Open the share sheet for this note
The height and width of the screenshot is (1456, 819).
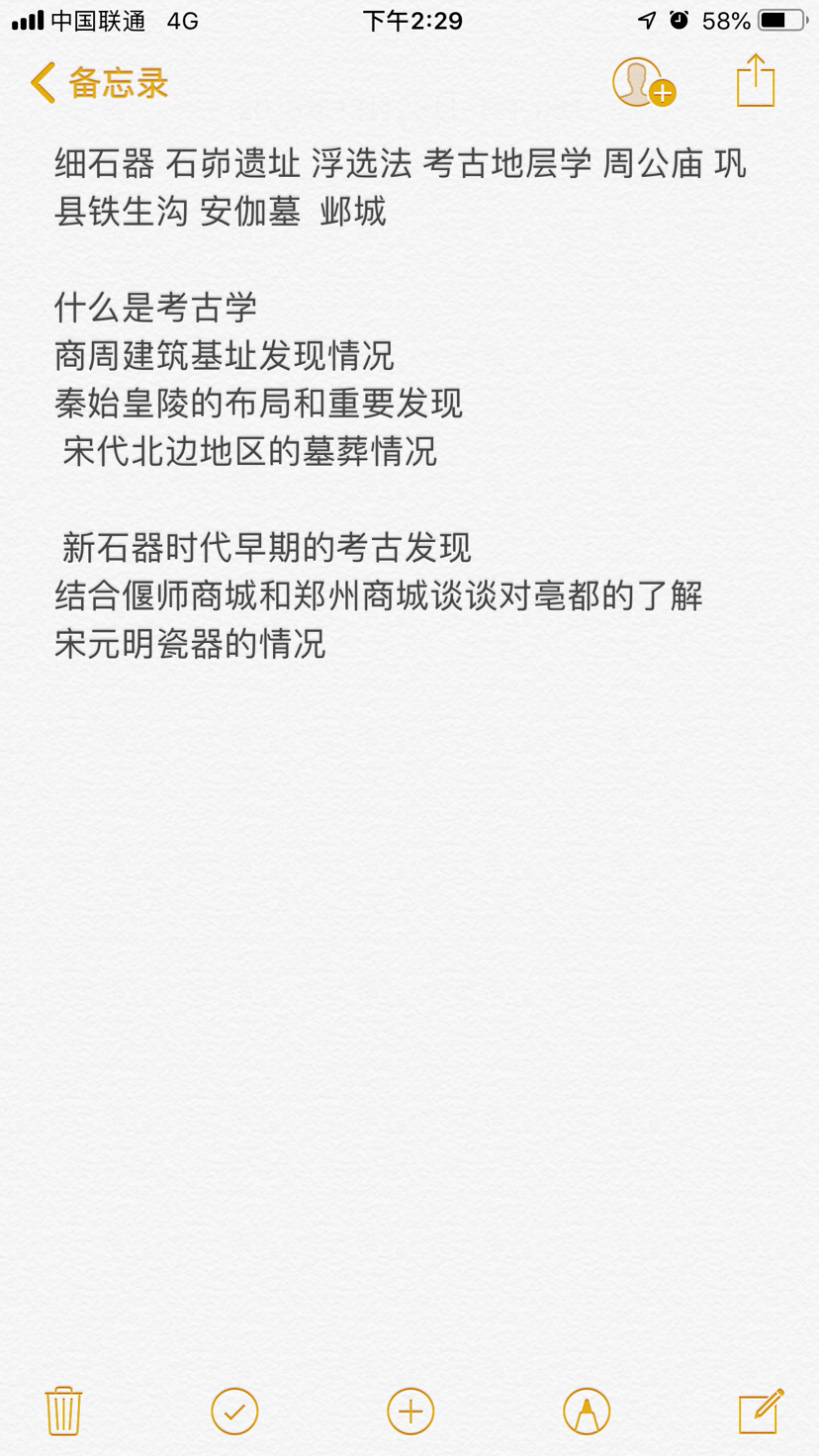click(756, 81)
